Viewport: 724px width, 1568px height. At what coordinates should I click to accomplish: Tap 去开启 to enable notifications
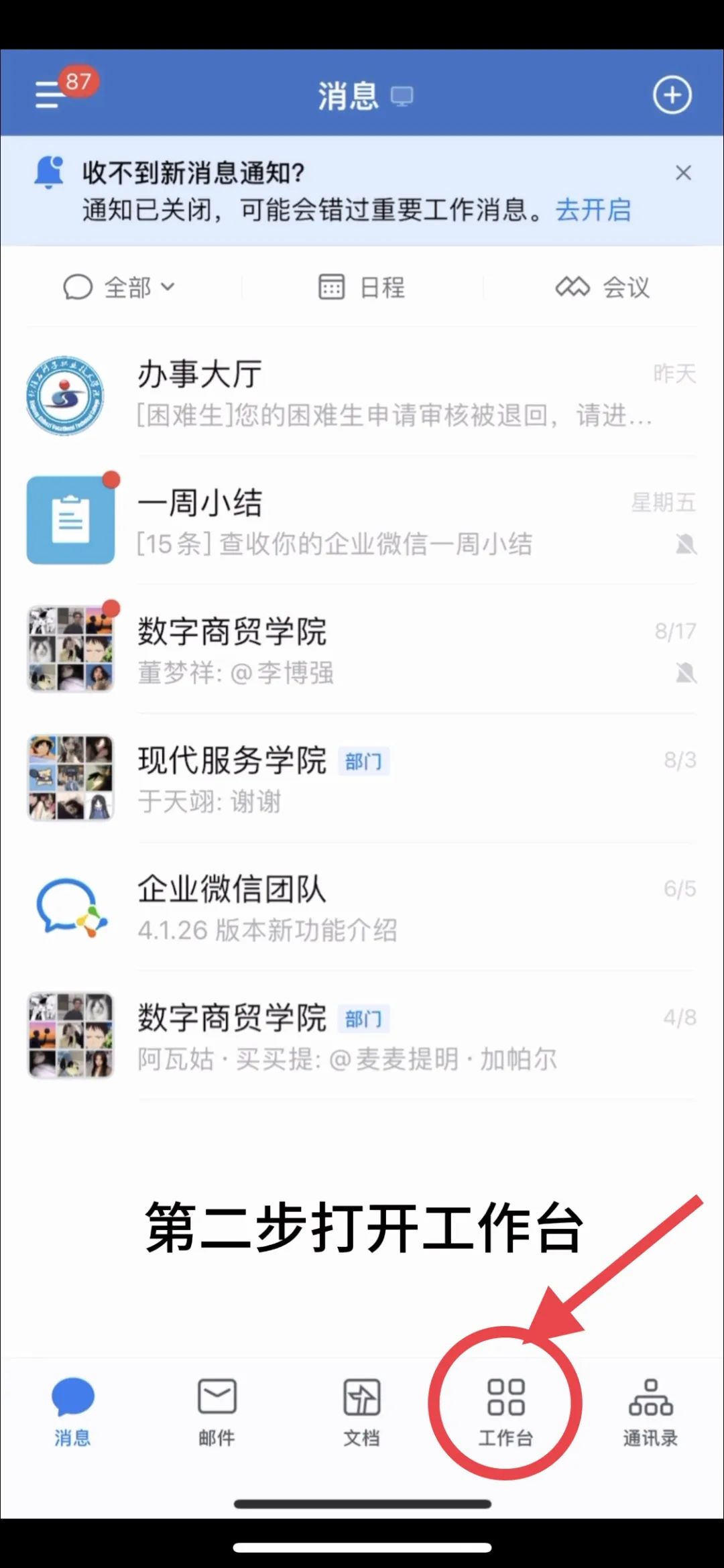[x=593, y=210]
